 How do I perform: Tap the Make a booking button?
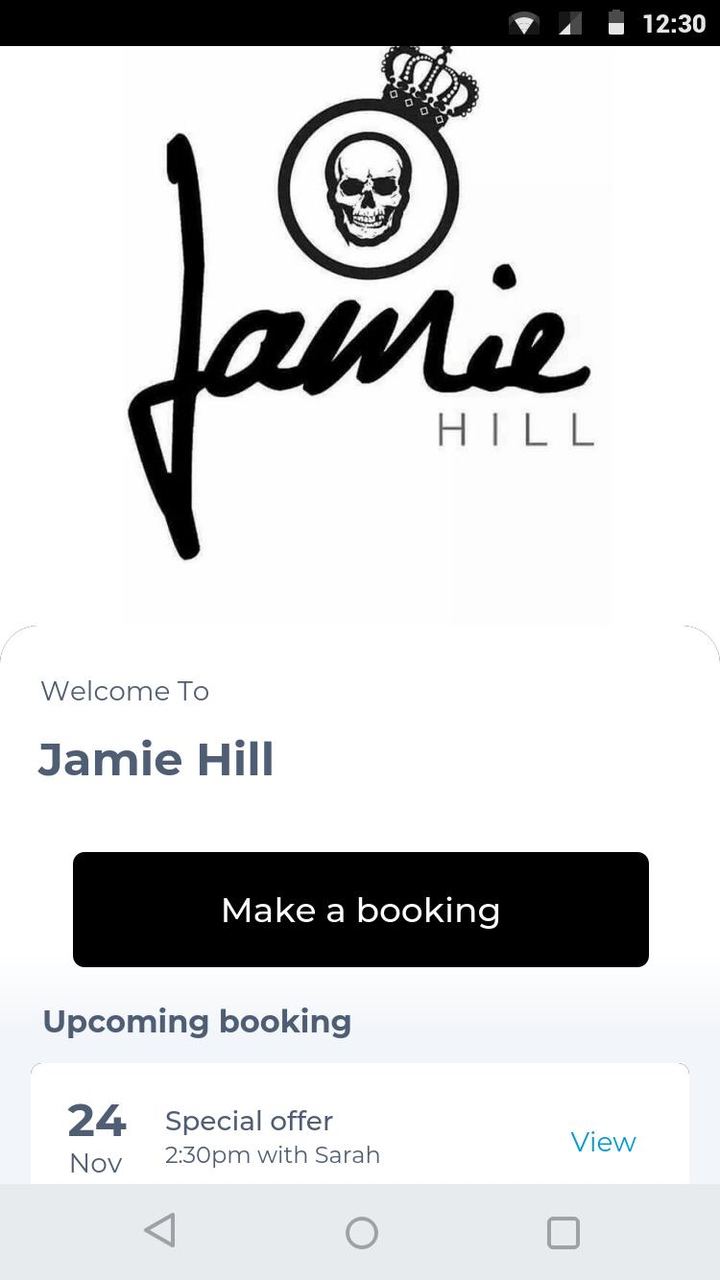pyautogui.click(x=360, y=909)
